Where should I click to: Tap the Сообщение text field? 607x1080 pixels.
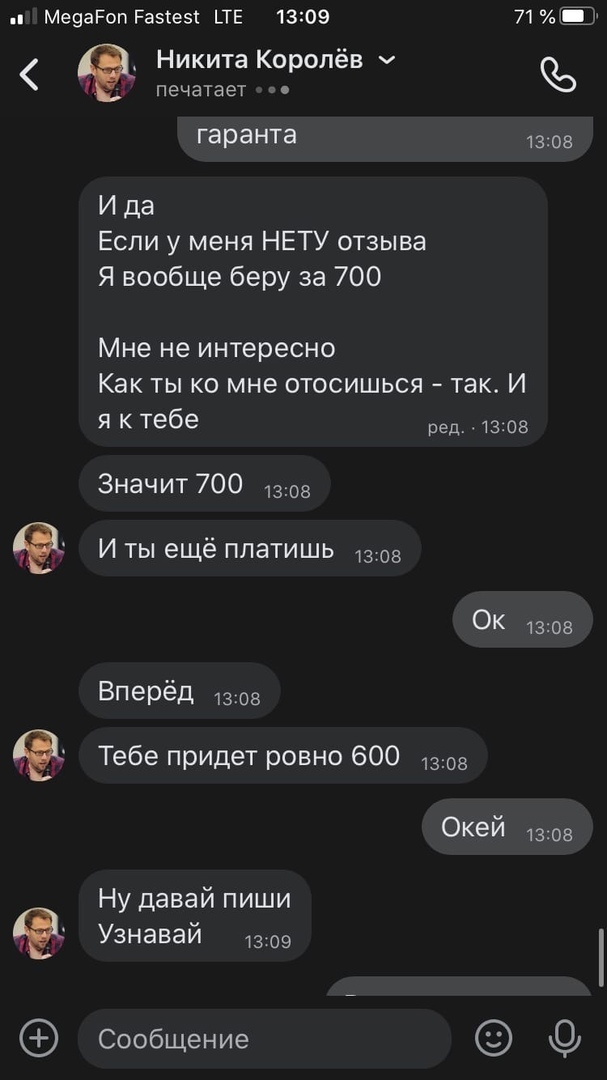click(264, 1038)
